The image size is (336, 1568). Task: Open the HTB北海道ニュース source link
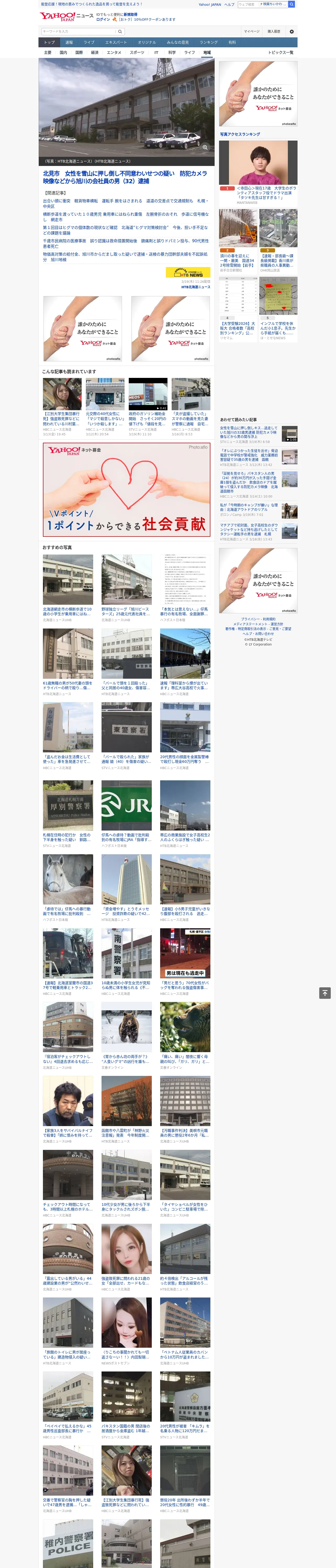coord(196,287)
